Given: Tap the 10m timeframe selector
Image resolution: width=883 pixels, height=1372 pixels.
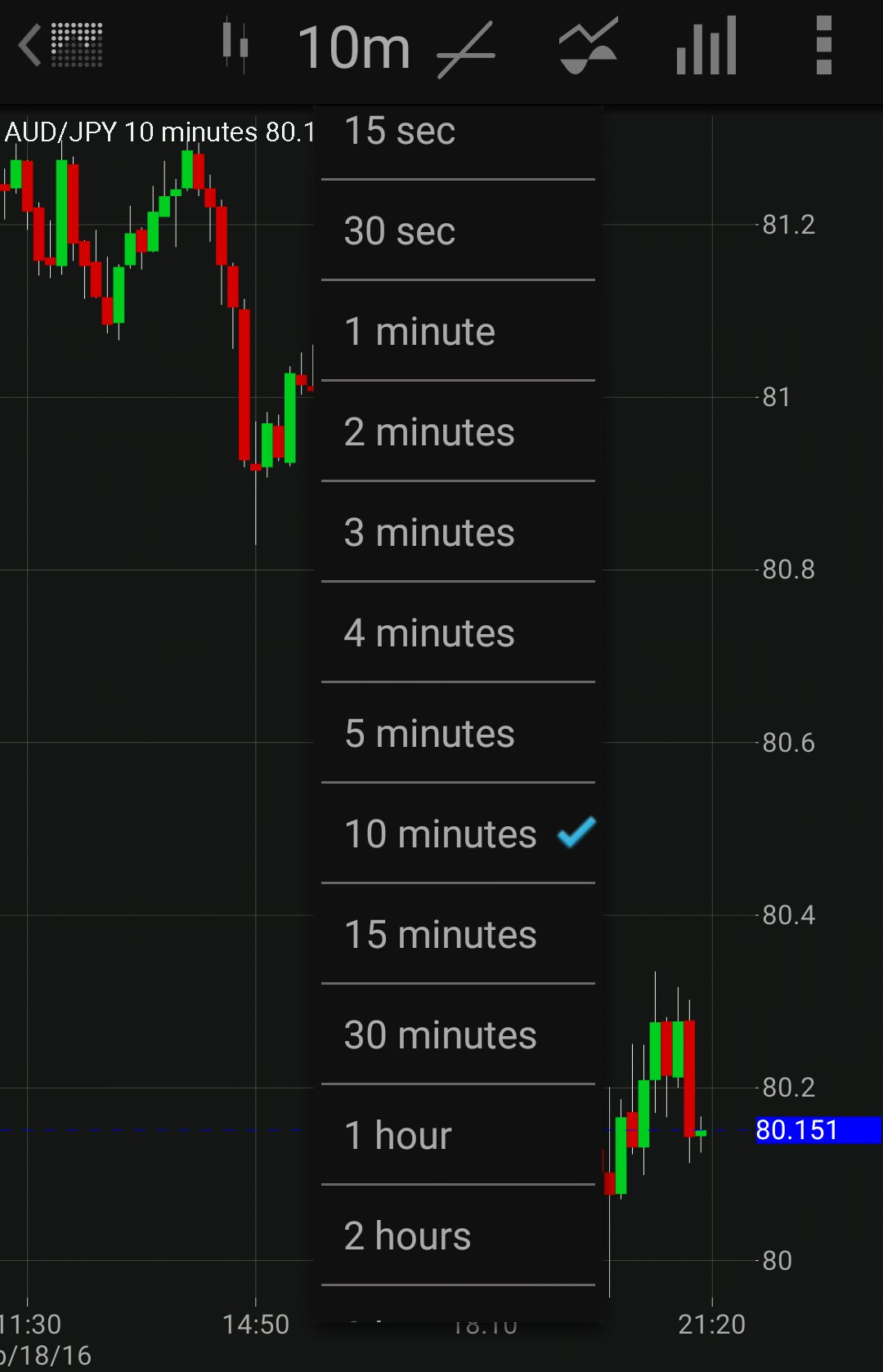Looking at the screenshot, I should 353,47.
